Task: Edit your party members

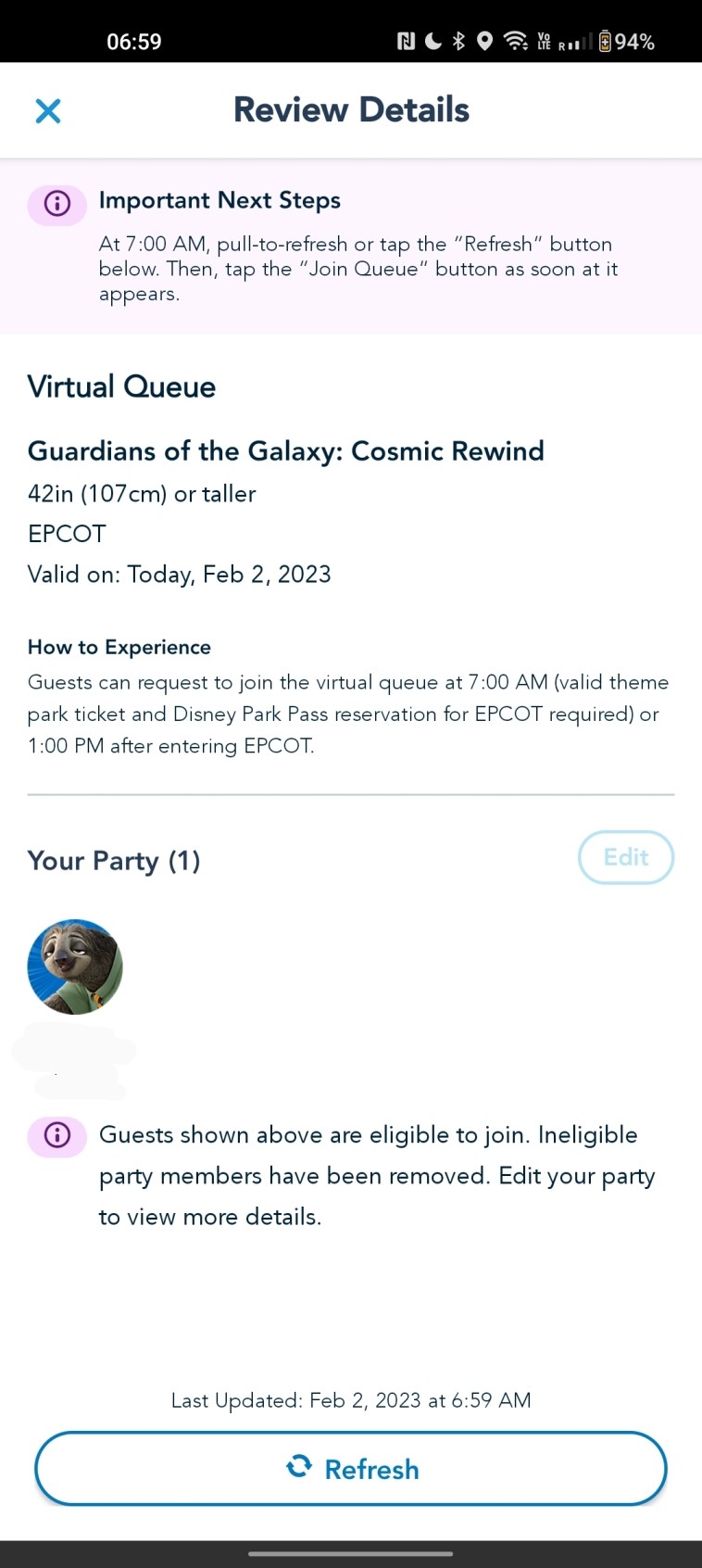Action: click(625, 857)
